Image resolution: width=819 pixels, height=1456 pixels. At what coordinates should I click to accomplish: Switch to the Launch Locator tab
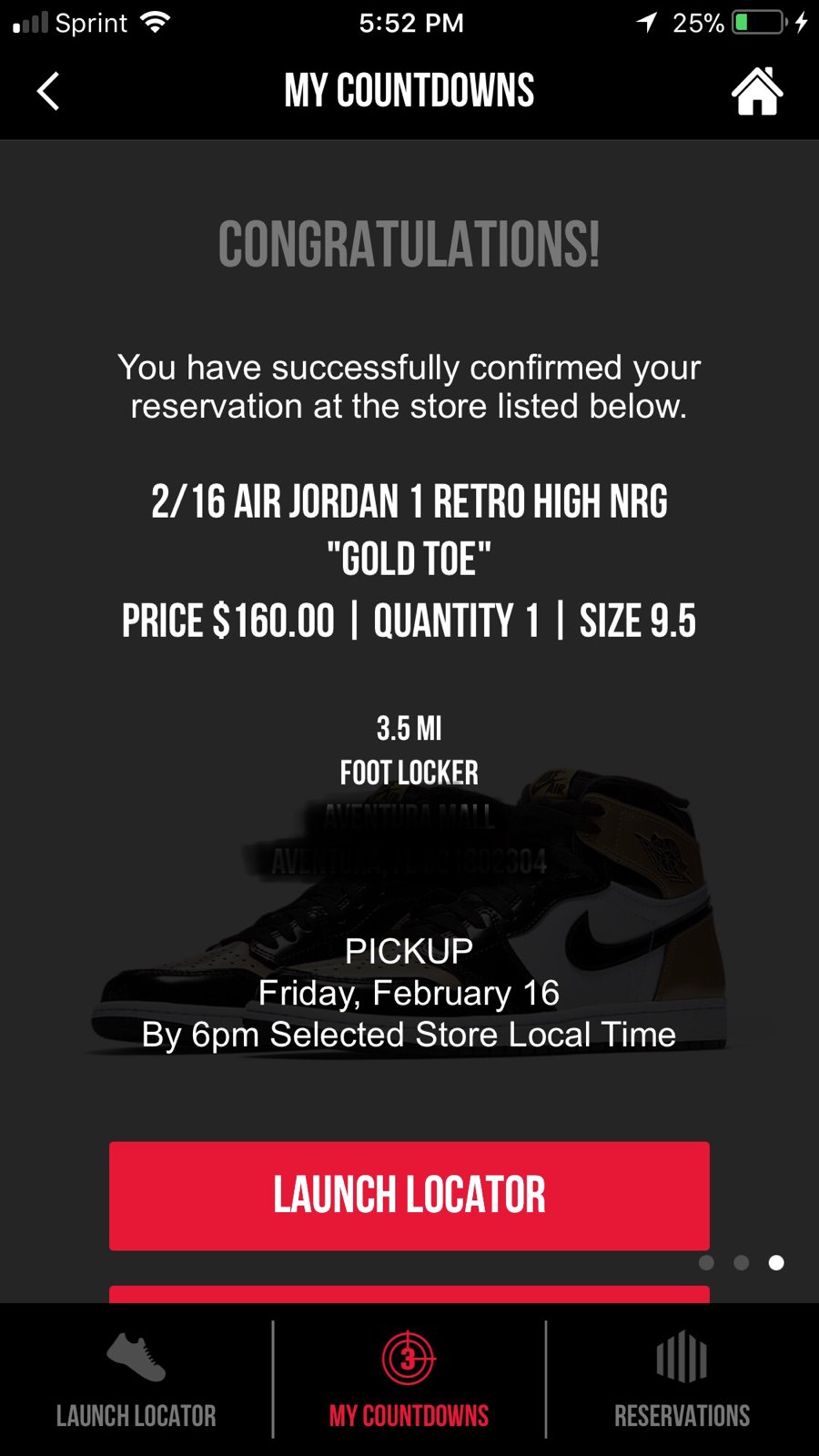pyautogui.click(x=136, y=1380)
